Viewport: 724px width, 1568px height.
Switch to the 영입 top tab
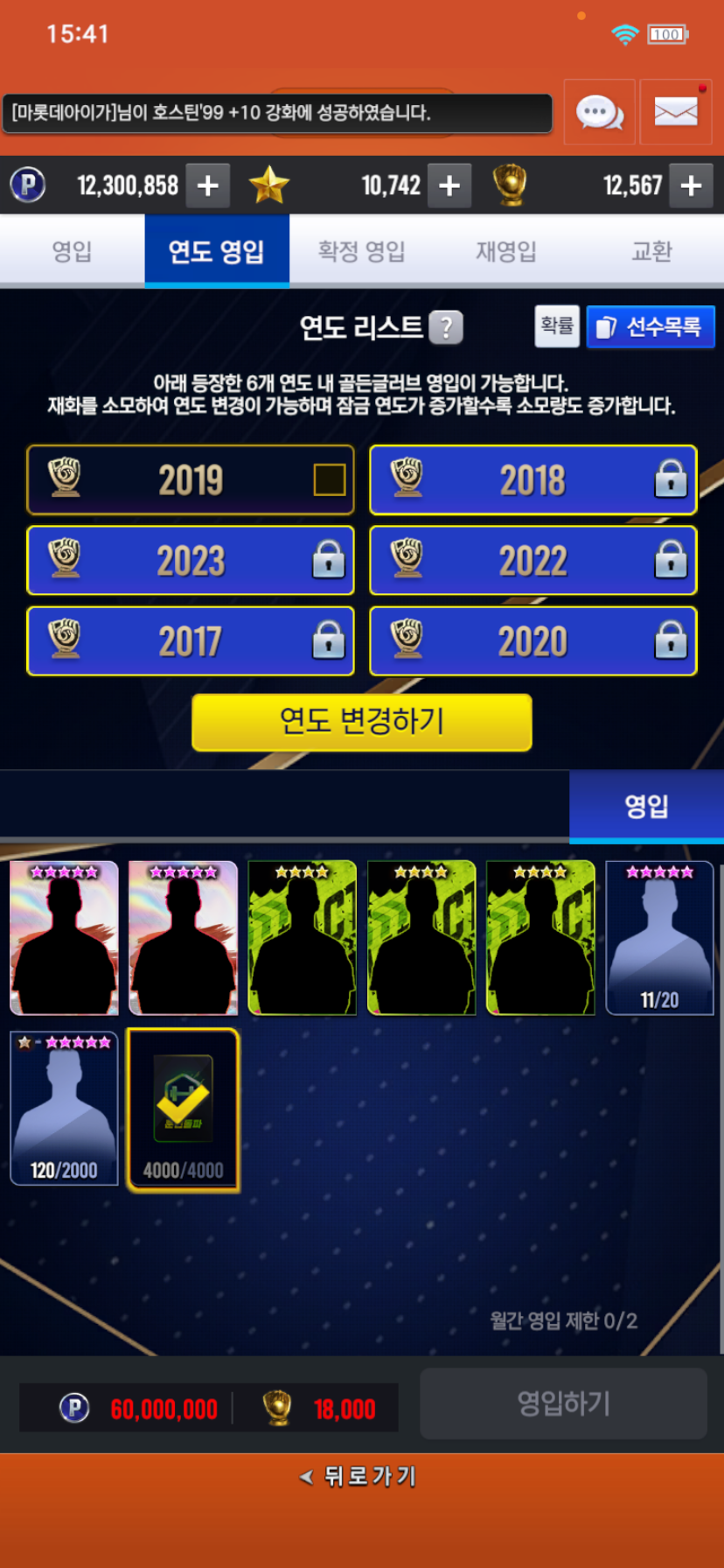(72, 252)
